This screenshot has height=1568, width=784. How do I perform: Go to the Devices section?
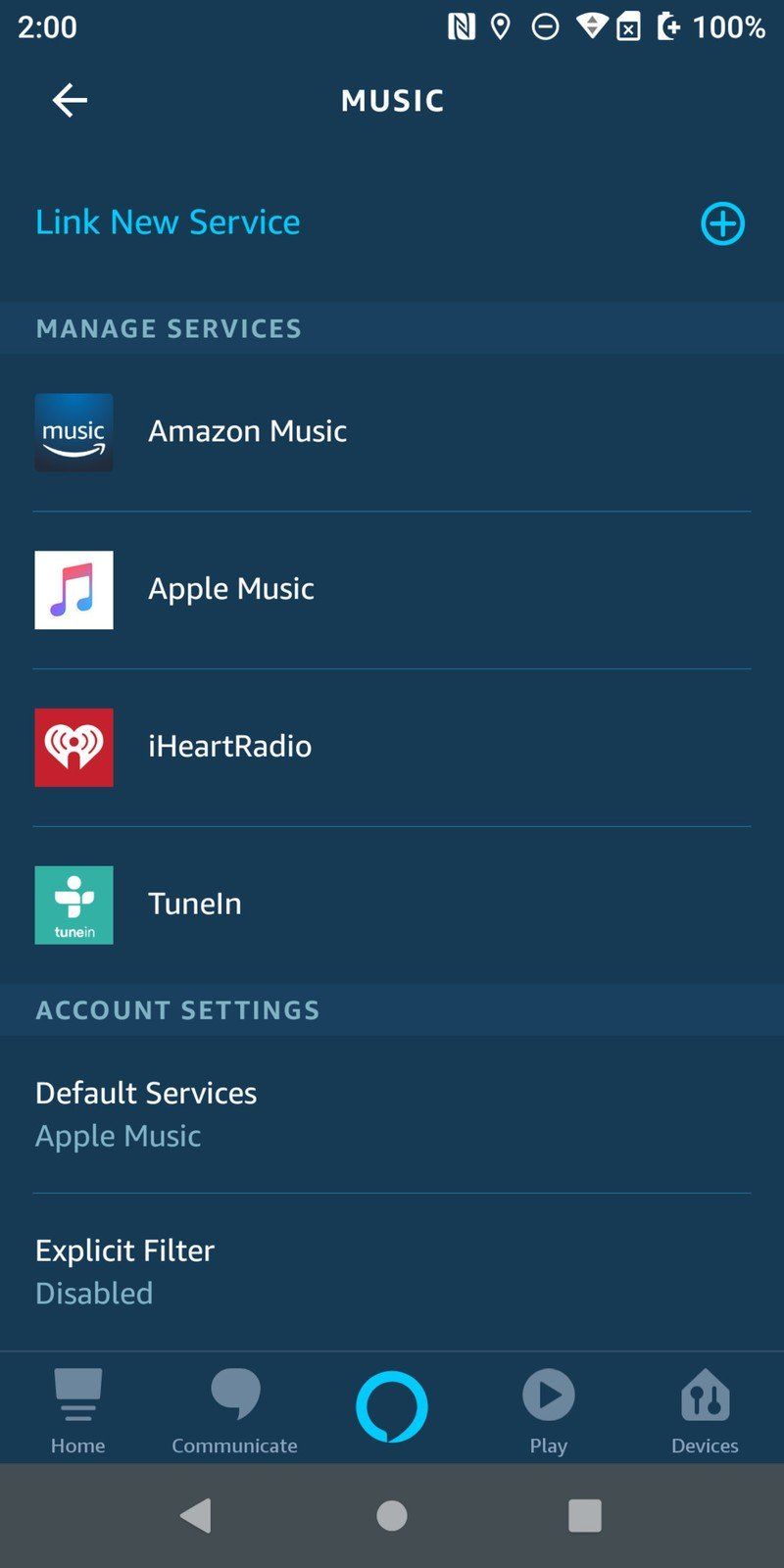(705, 1409)
